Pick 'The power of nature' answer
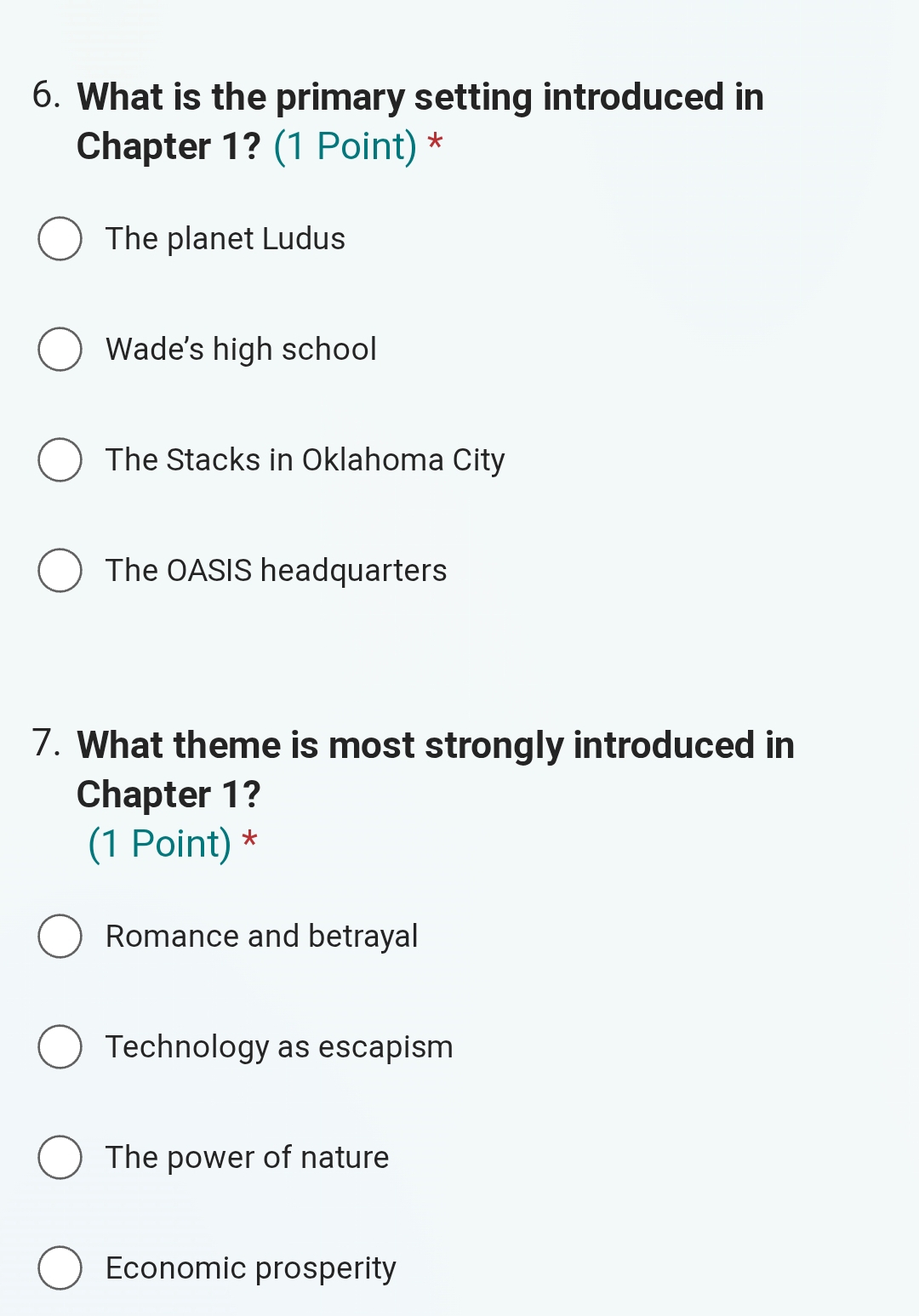Viewport: 919px width, 1316px height. tap(60, 1158)
